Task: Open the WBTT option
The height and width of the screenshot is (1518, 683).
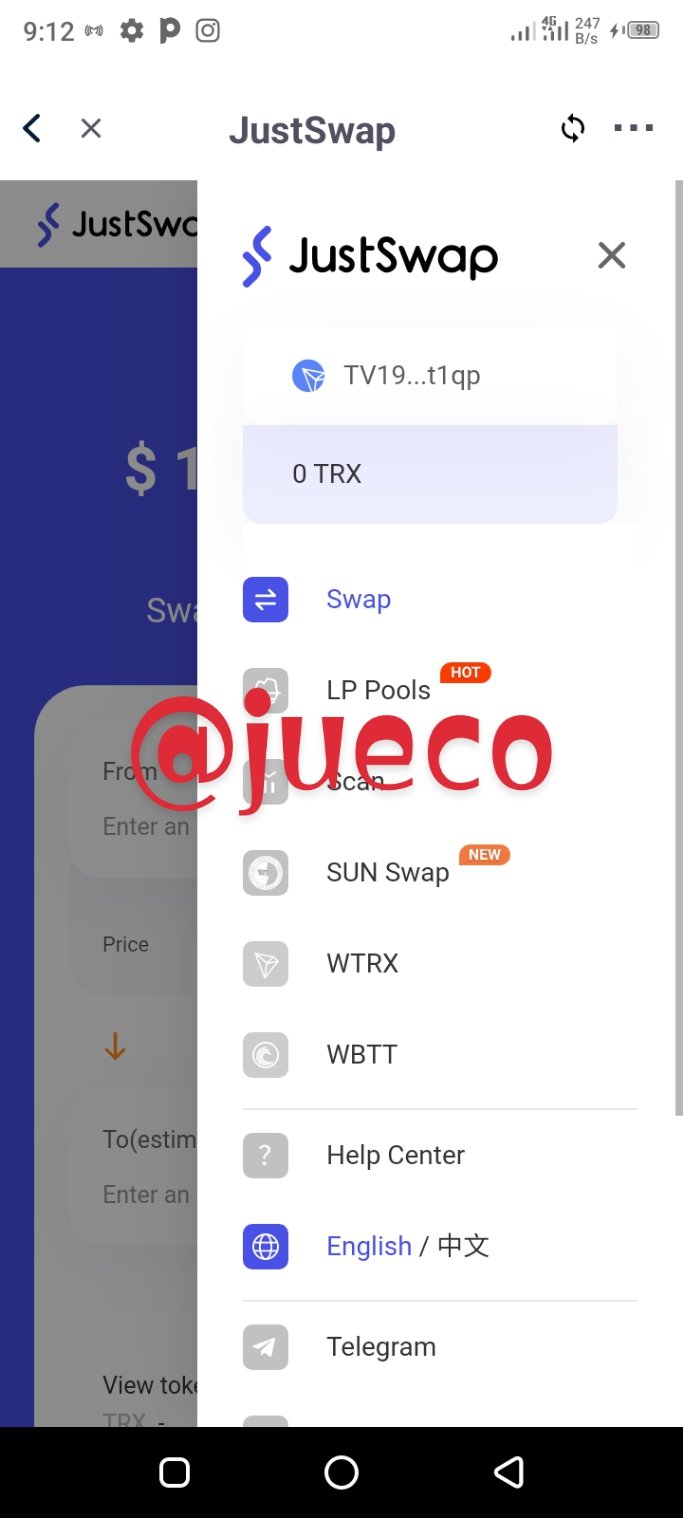Action: [x=361, y=1054]
